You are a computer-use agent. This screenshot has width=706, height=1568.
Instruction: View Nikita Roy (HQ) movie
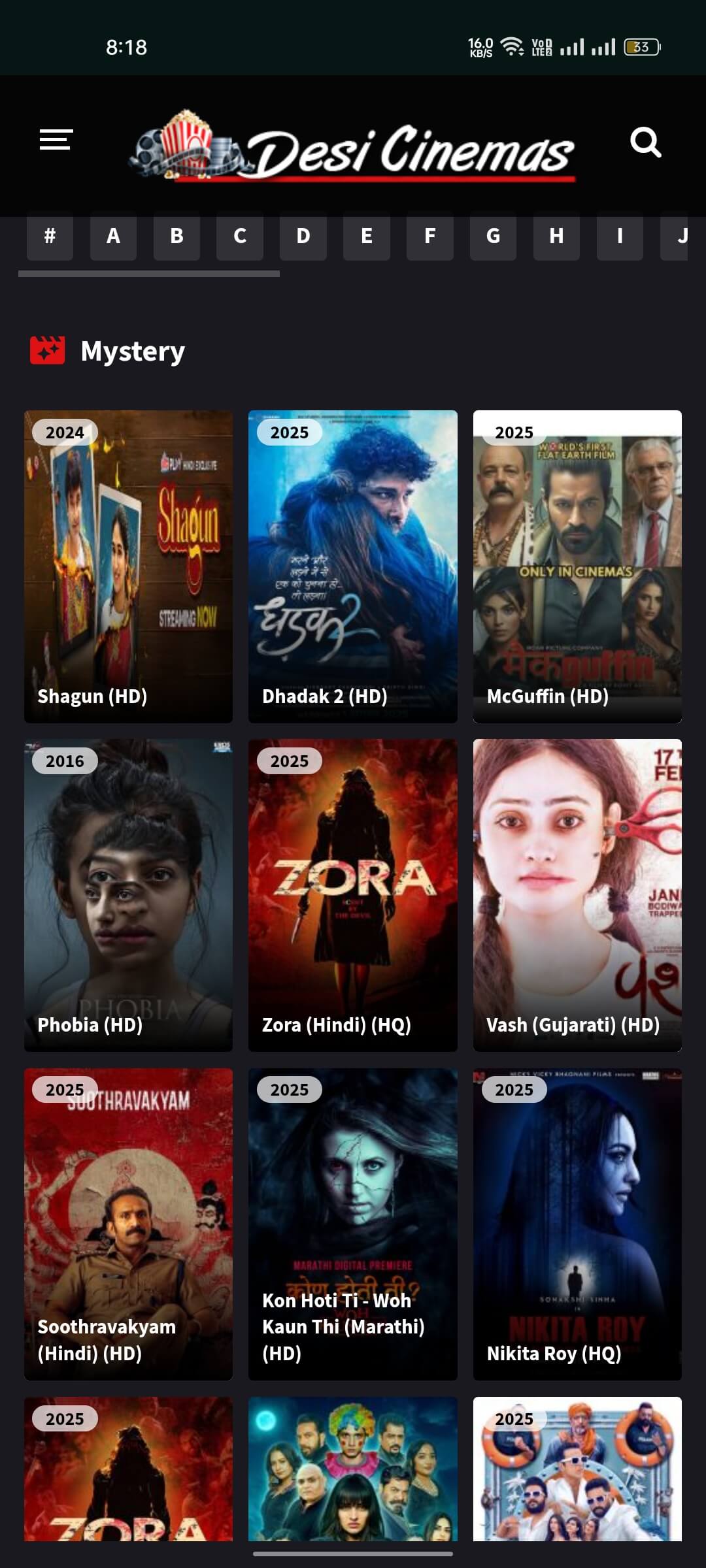tap(577, 1224)
